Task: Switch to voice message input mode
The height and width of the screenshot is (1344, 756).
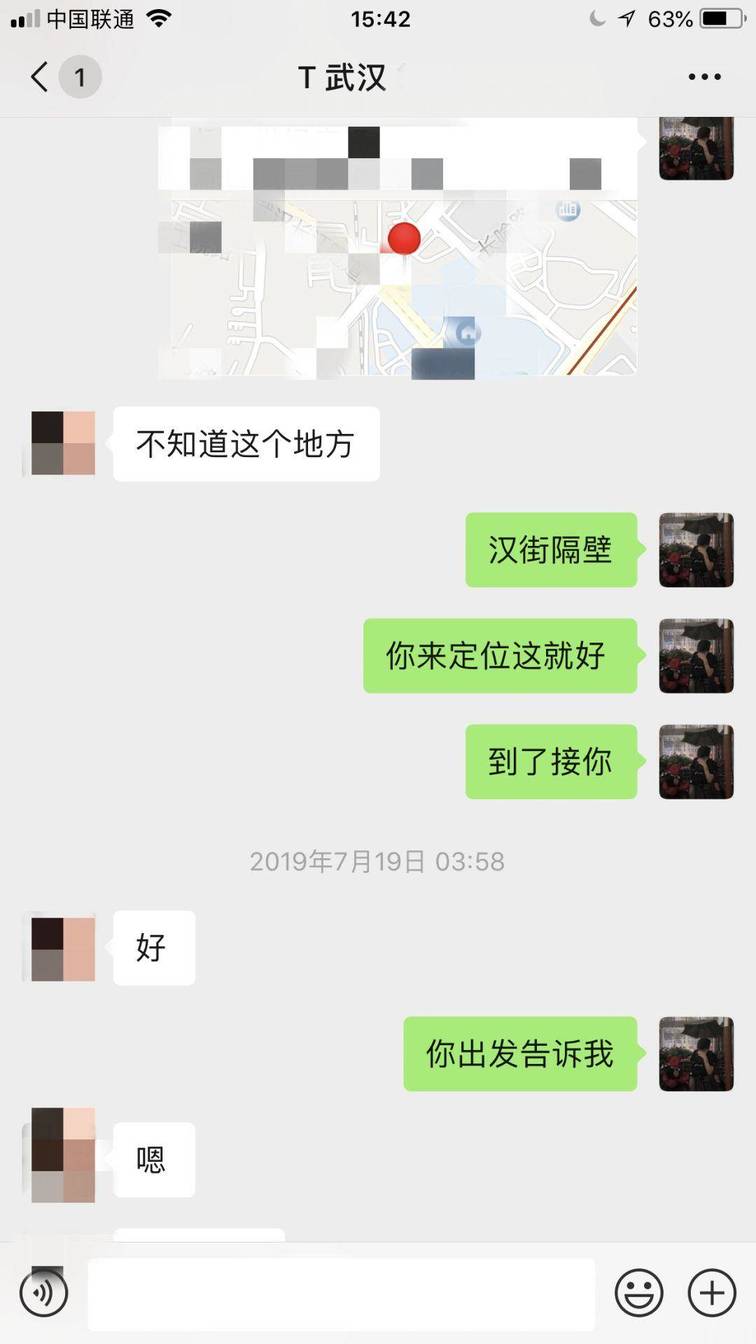Action: 42,1292
